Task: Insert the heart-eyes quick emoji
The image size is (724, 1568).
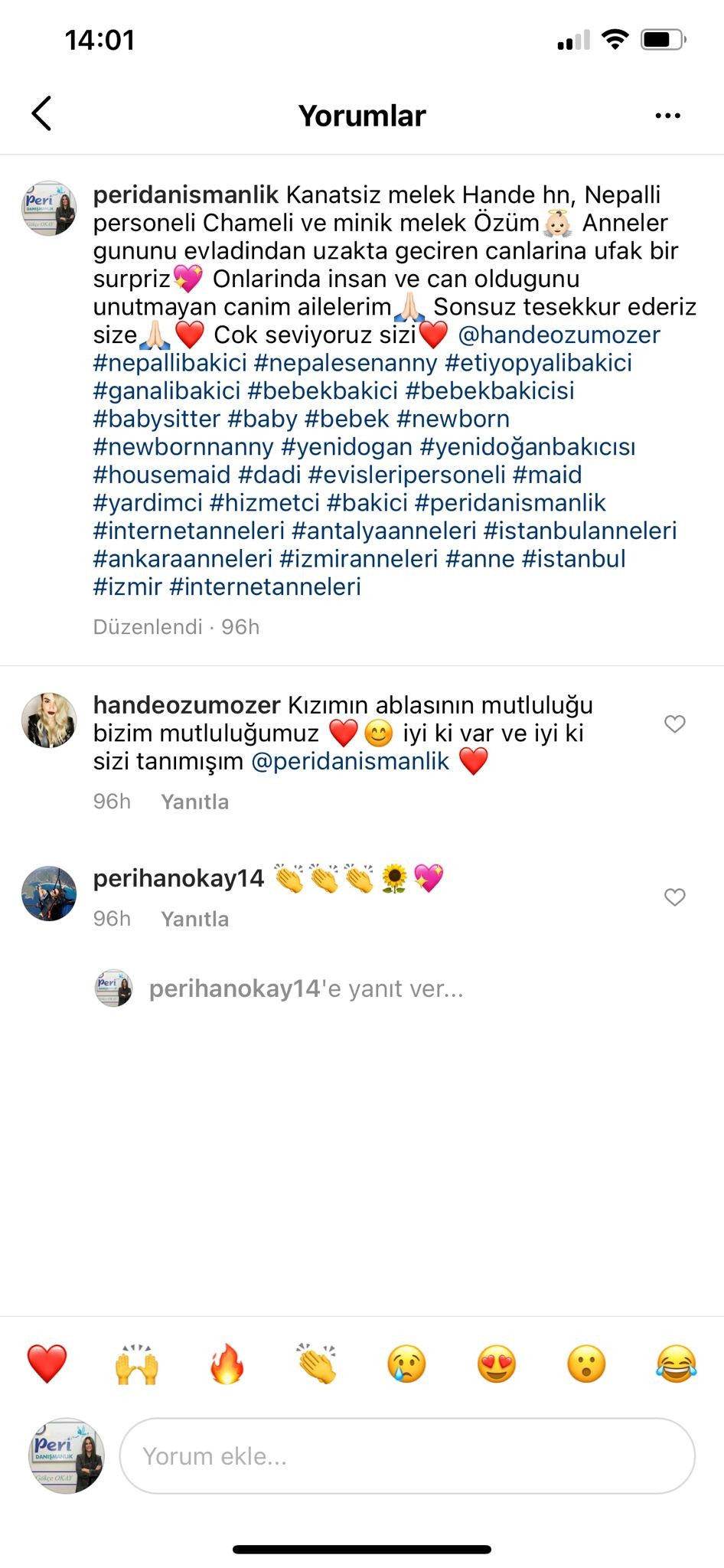Action: click(497, 1364)
